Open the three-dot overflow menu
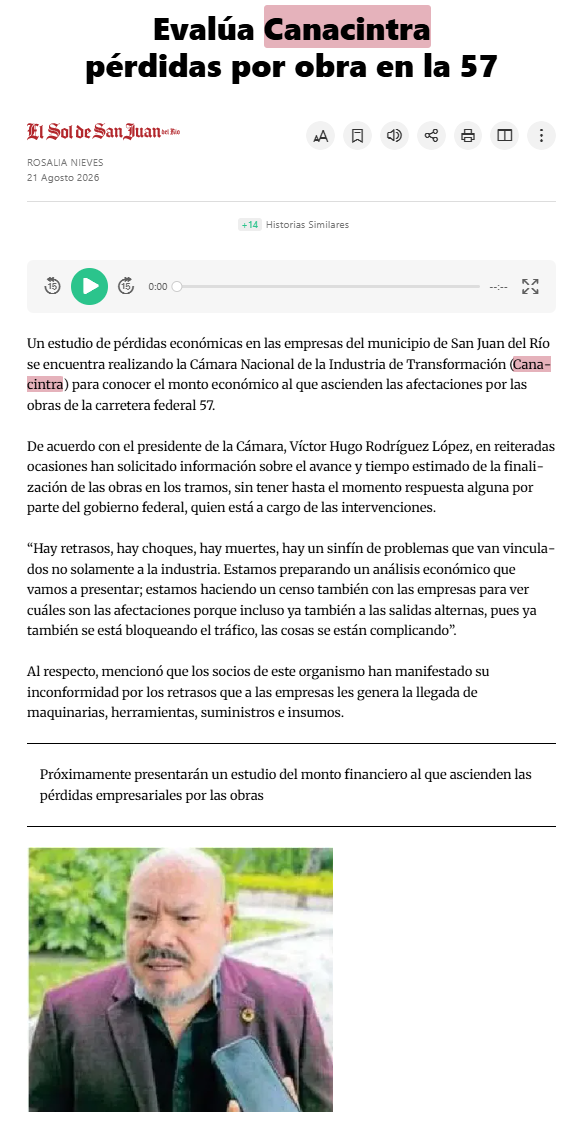This screenshot has height=1128, width=584. tap(542, 135)
